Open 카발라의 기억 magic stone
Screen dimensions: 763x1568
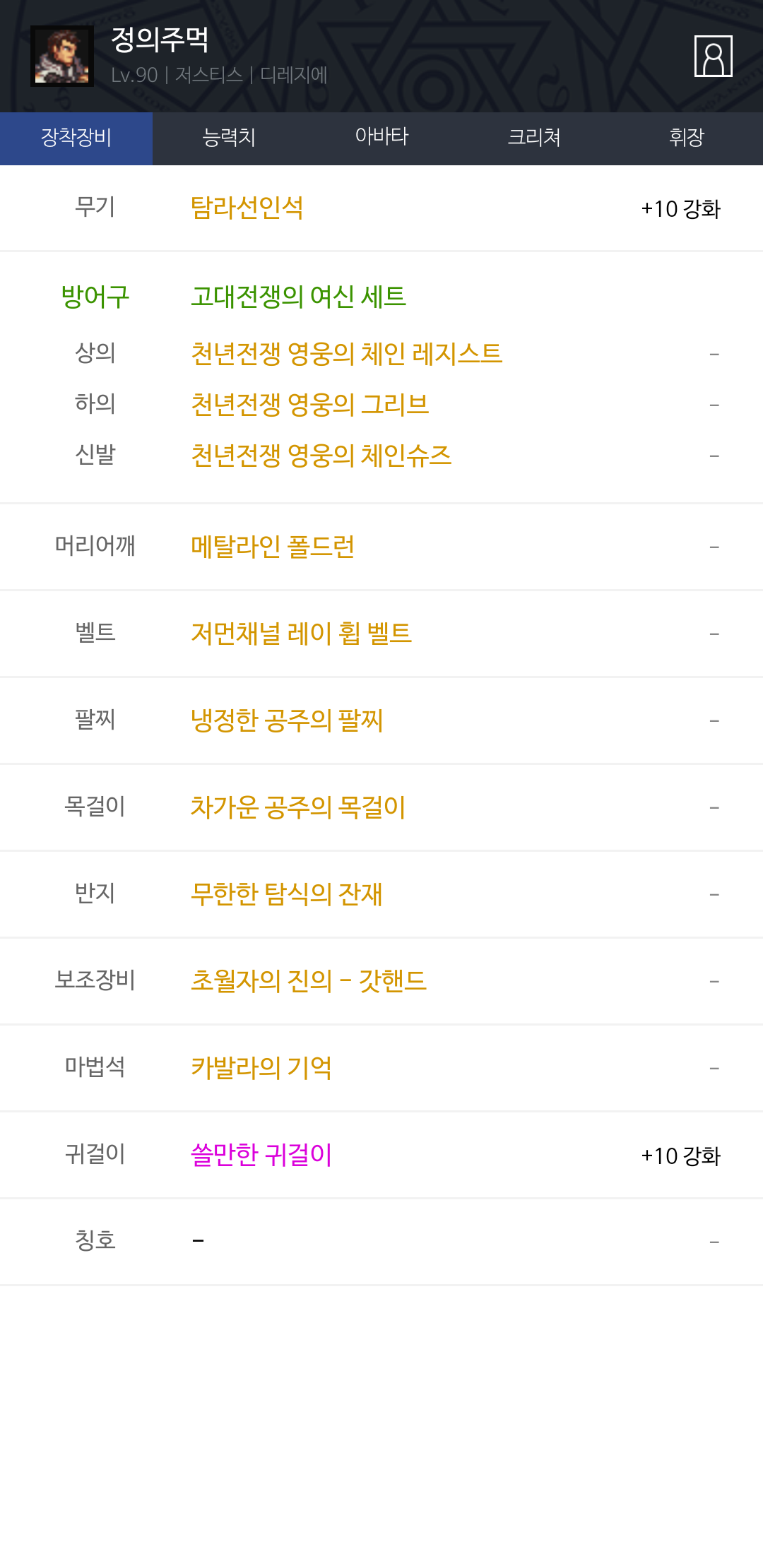pos(261,1068)
